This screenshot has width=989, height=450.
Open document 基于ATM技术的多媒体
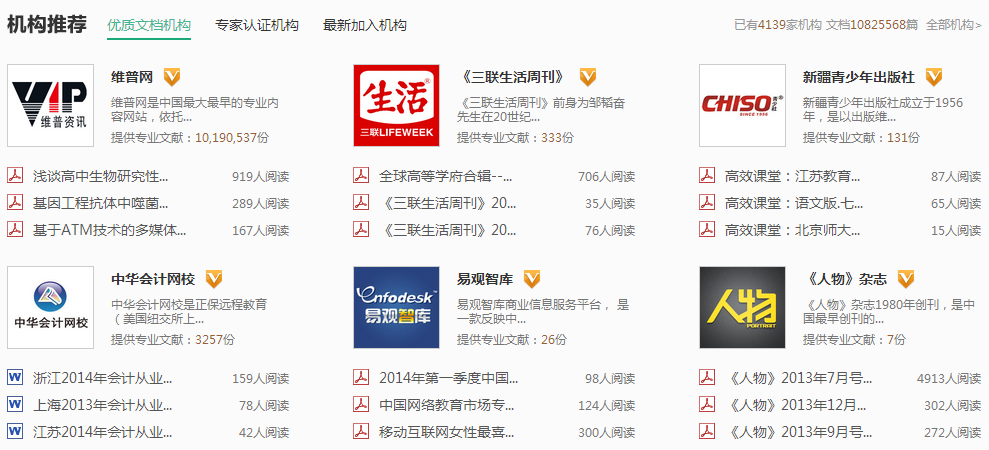click(x=109, y=230)
